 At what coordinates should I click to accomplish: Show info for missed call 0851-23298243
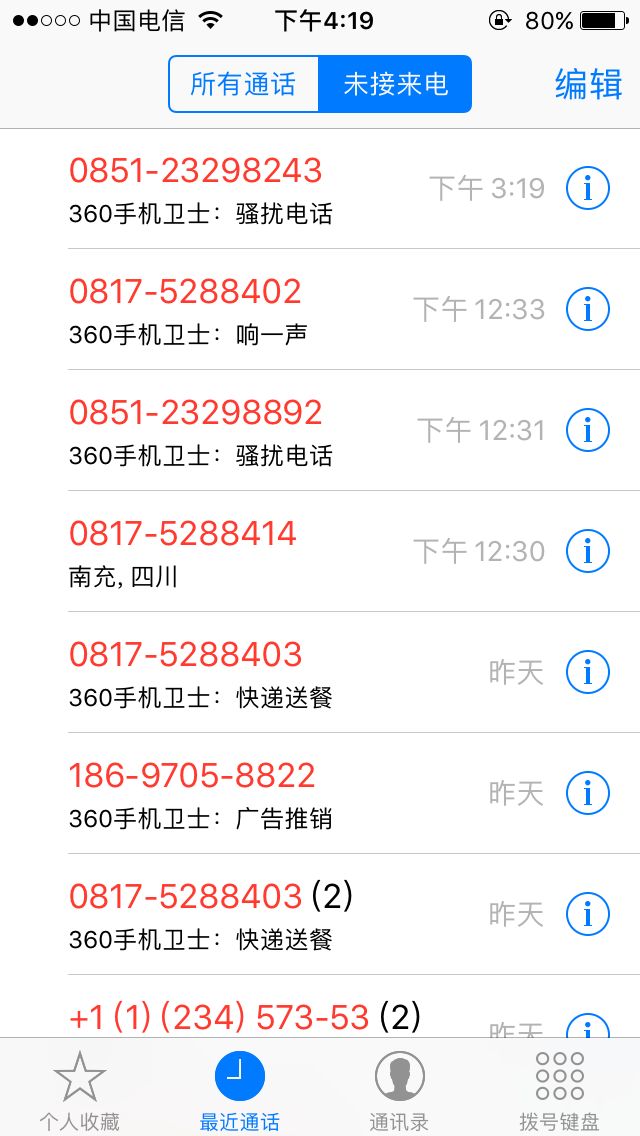[x=588, y=187]
